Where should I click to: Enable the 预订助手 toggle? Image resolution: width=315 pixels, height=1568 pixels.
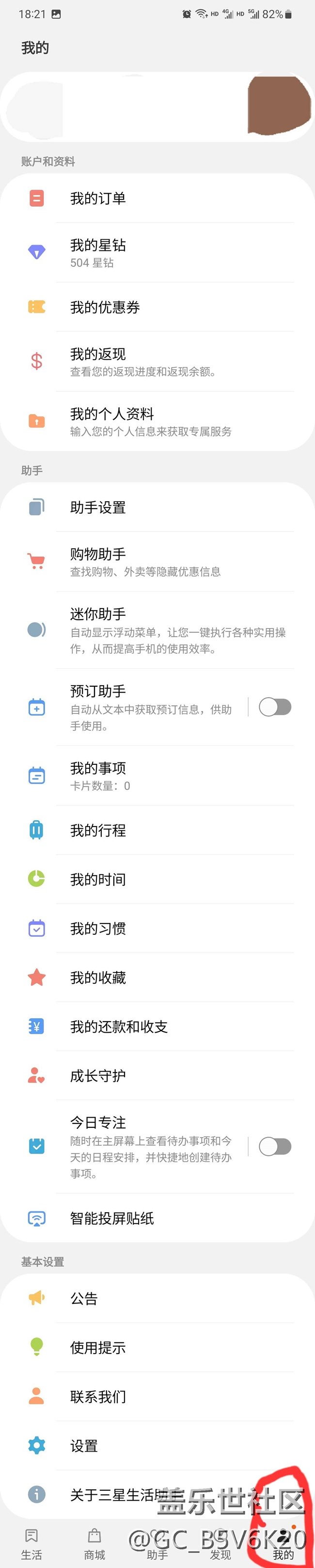point(275,707)
